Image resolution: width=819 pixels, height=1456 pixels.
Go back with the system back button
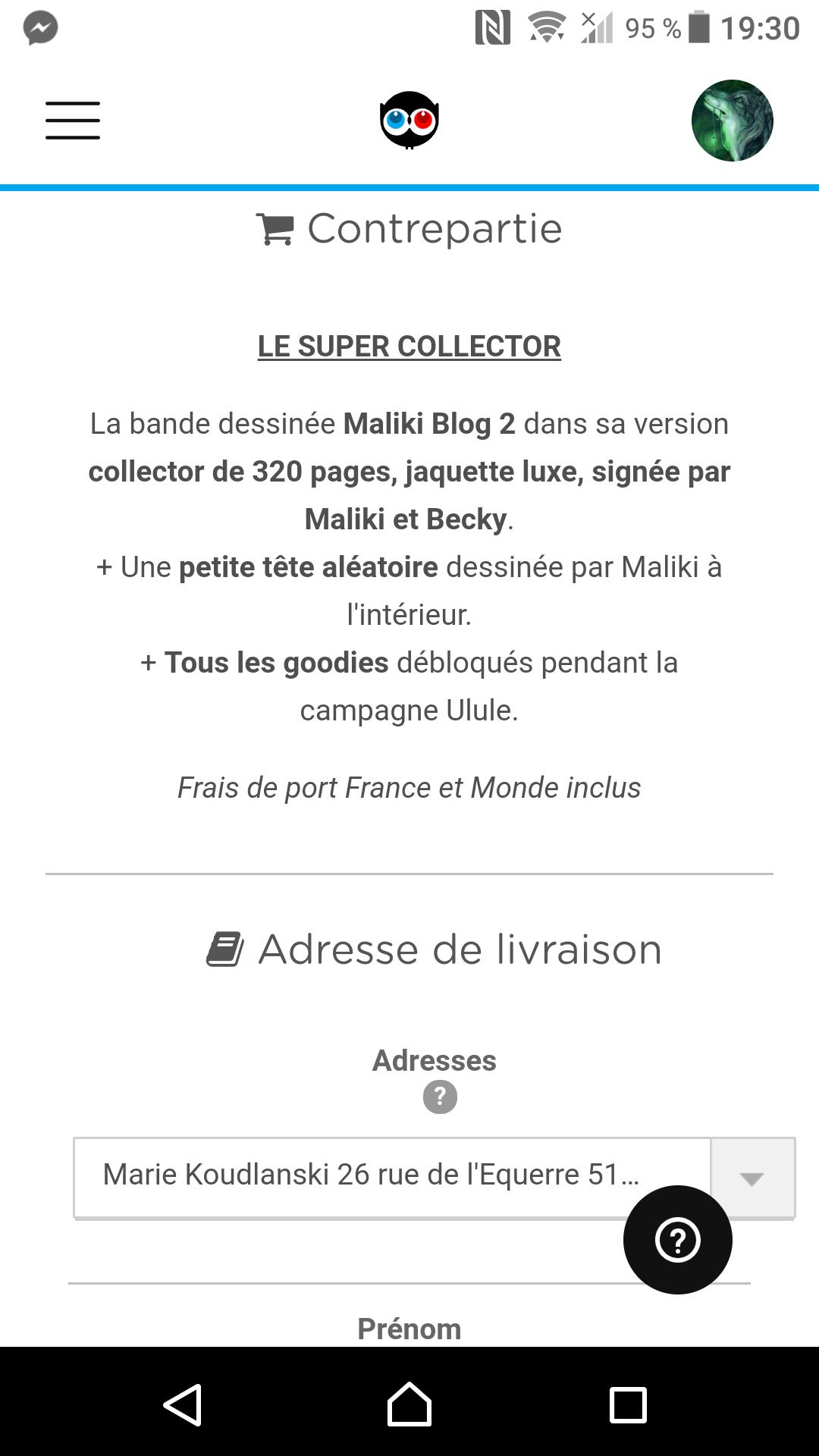click(x=183, y=1404)
